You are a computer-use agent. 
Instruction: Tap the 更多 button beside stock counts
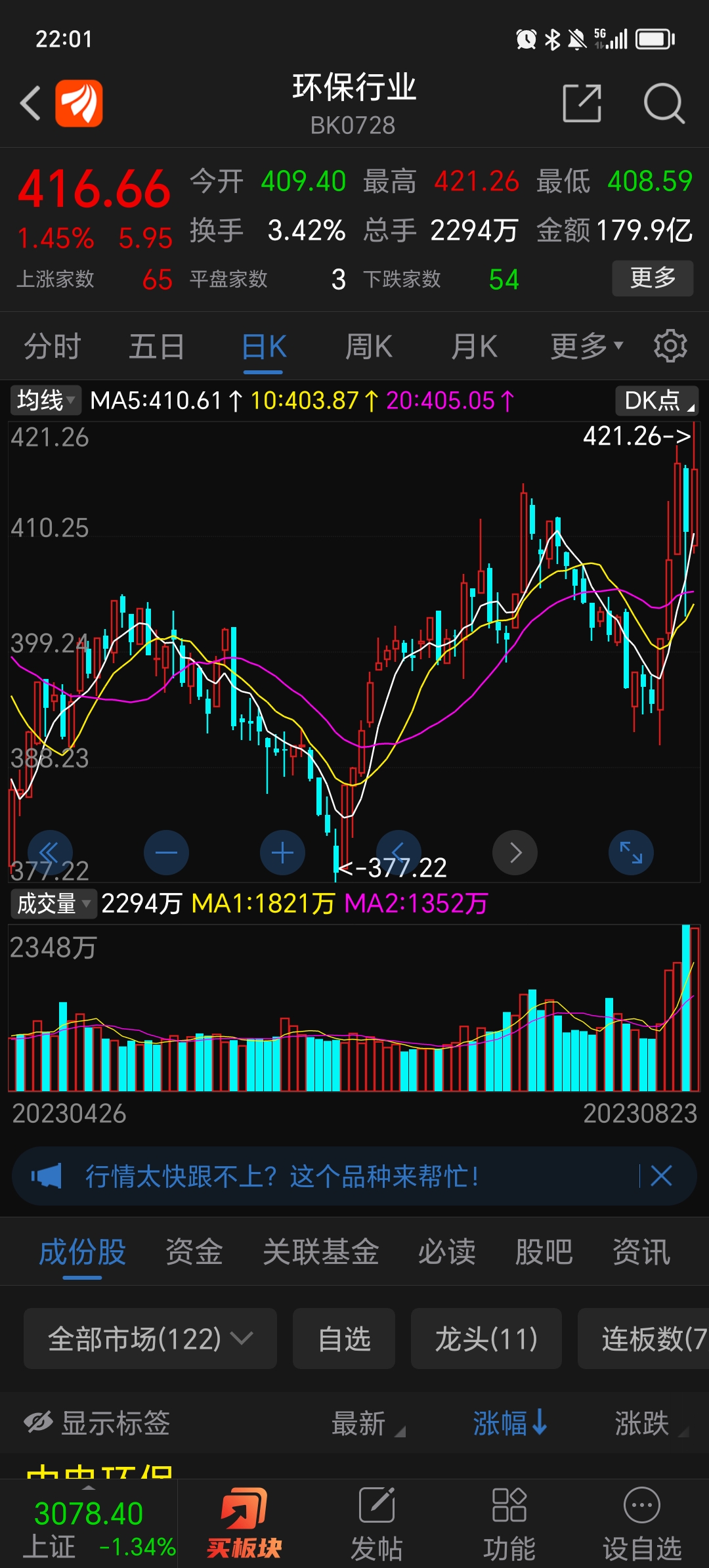[653, 278]
